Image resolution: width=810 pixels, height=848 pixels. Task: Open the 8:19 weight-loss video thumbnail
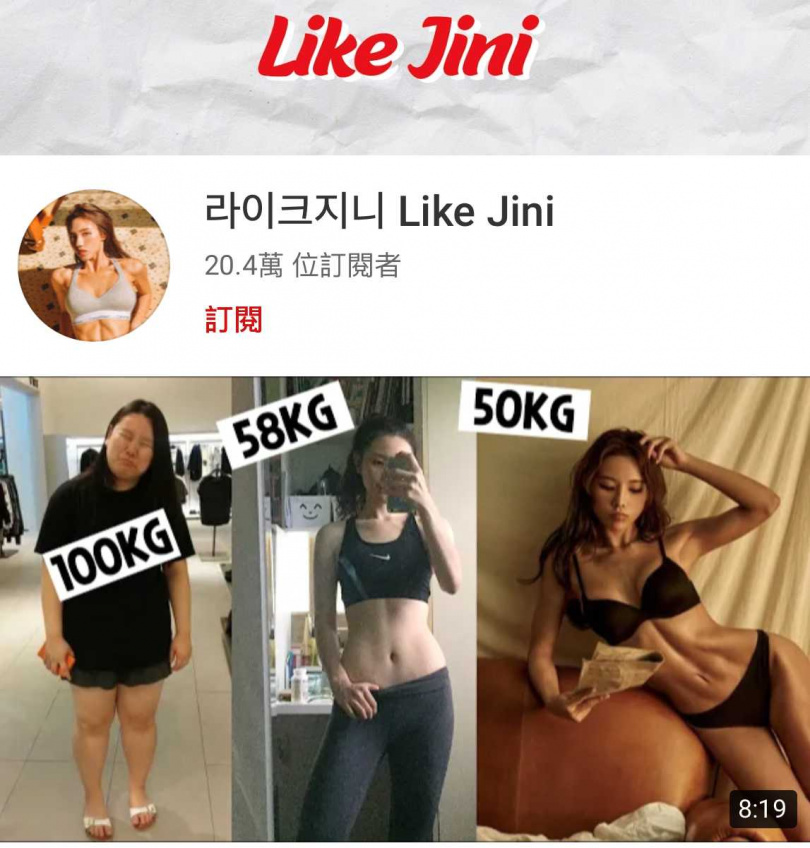[x=404, y=610]
